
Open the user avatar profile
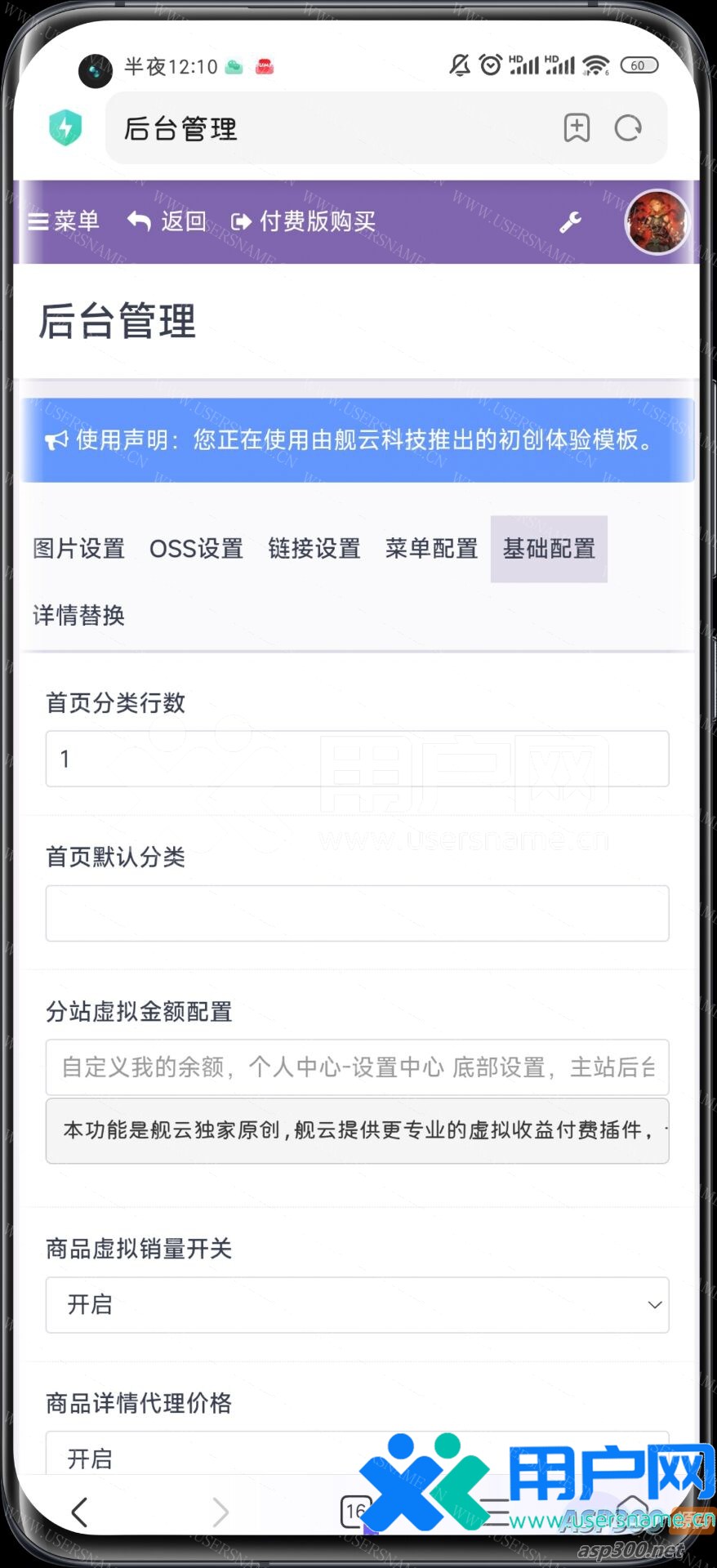tap(657, 222)
